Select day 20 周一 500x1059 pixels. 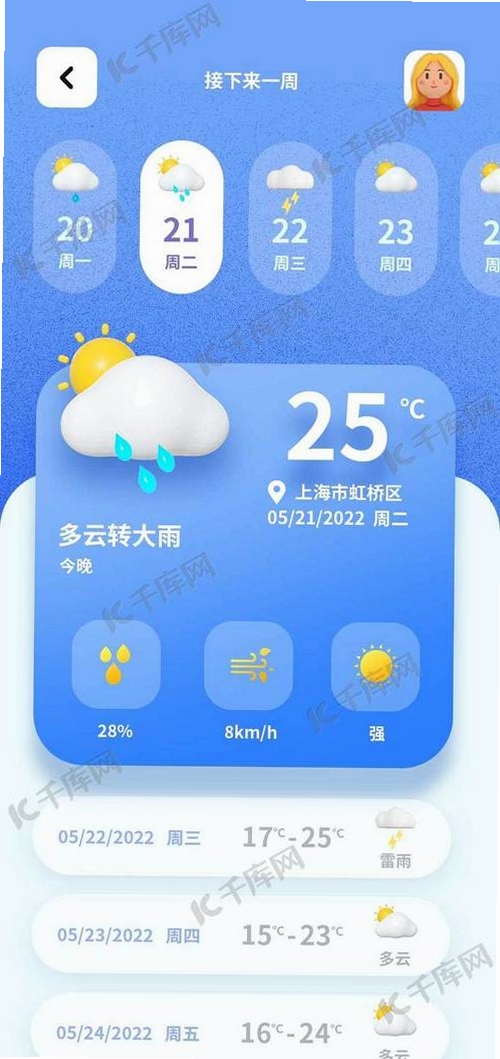pos(74,216)
